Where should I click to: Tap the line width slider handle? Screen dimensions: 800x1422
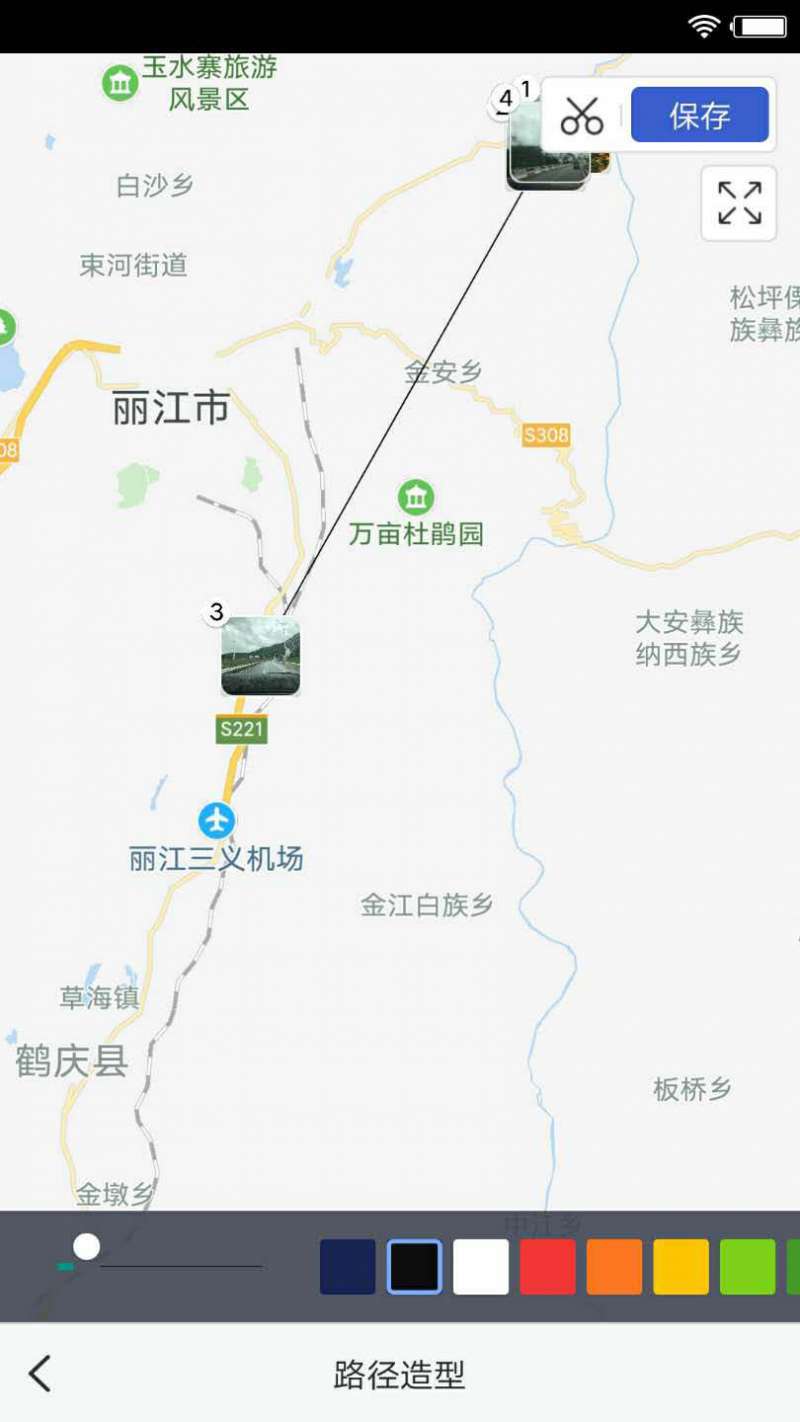[x=87, y=1247]
